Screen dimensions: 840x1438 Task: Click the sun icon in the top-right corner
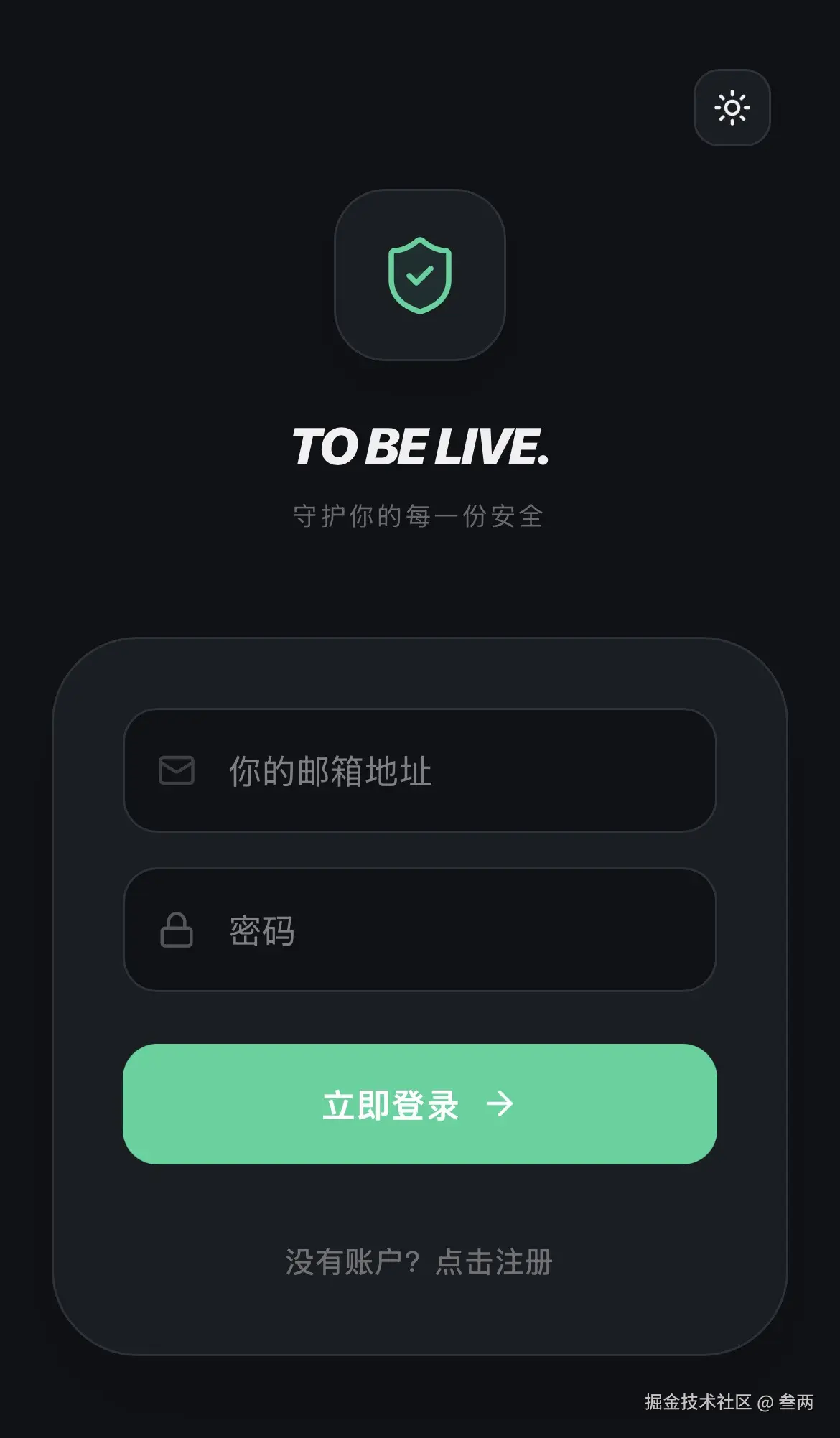733,108
